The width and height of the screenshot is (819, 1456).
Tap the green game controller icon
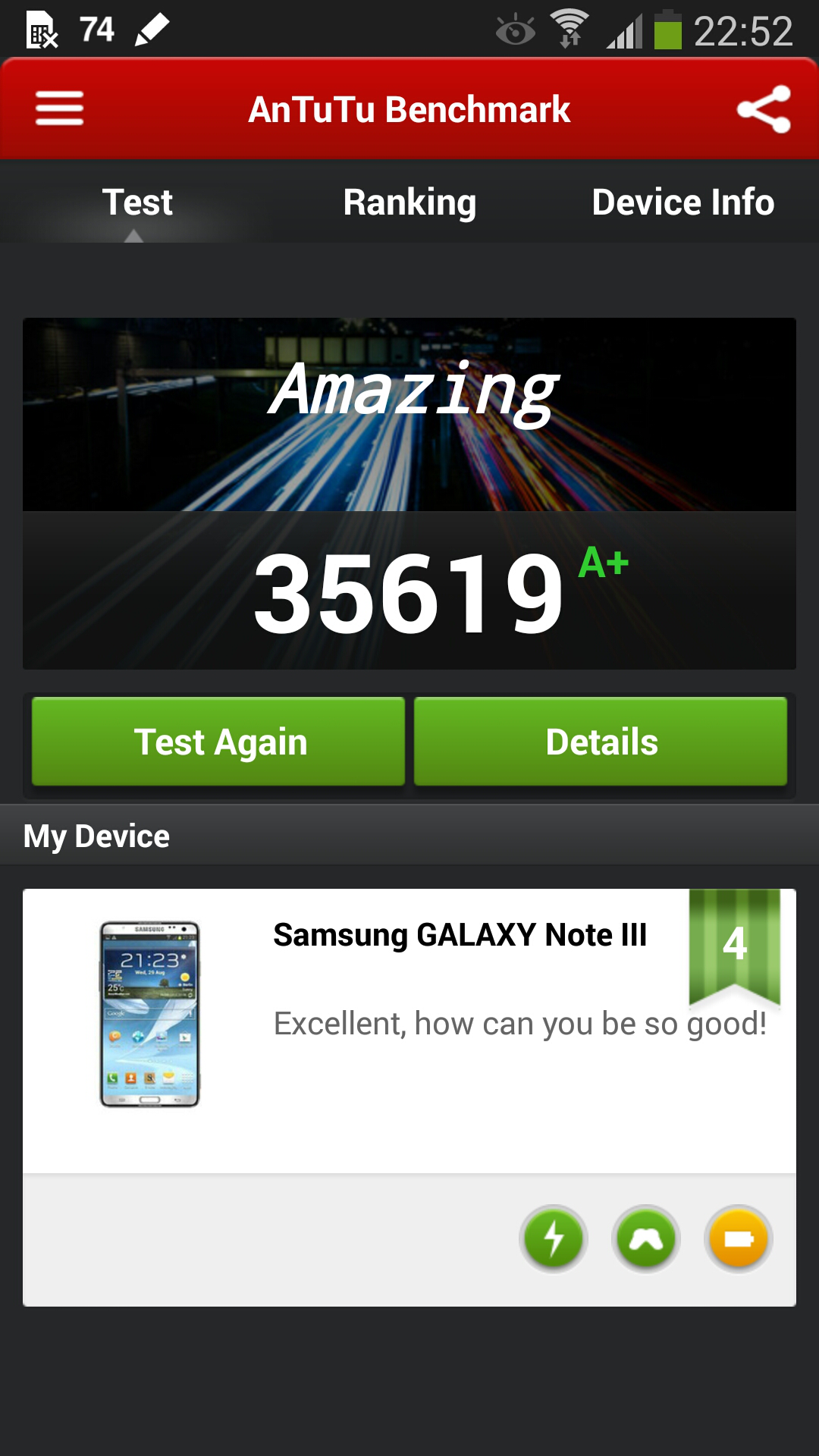[646, 1239]
